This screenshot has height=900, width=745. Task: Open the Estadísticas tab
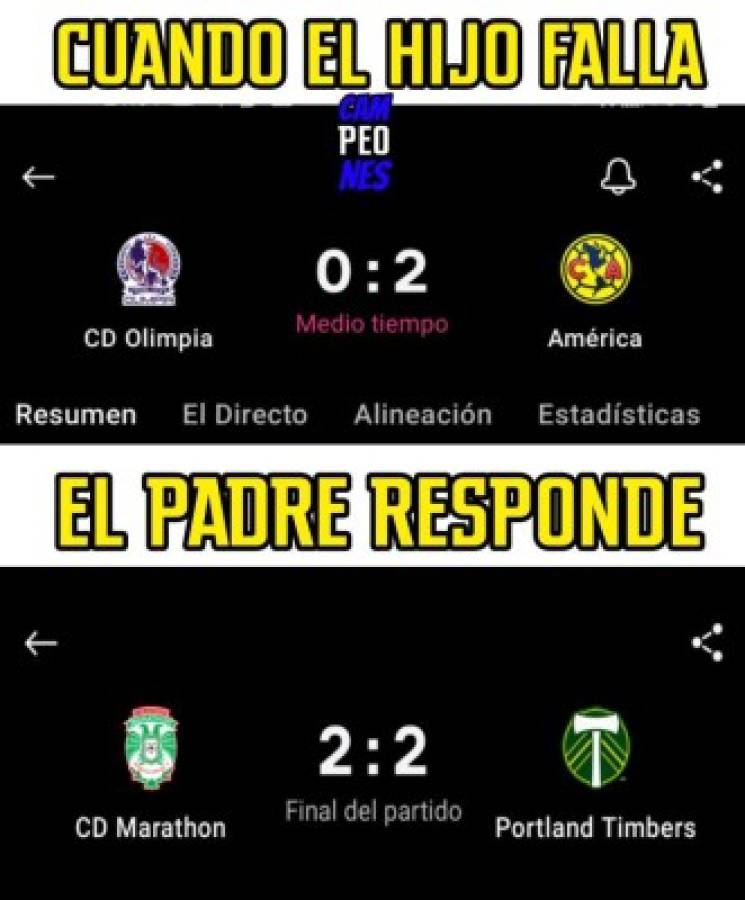click(x=620, y=412)
